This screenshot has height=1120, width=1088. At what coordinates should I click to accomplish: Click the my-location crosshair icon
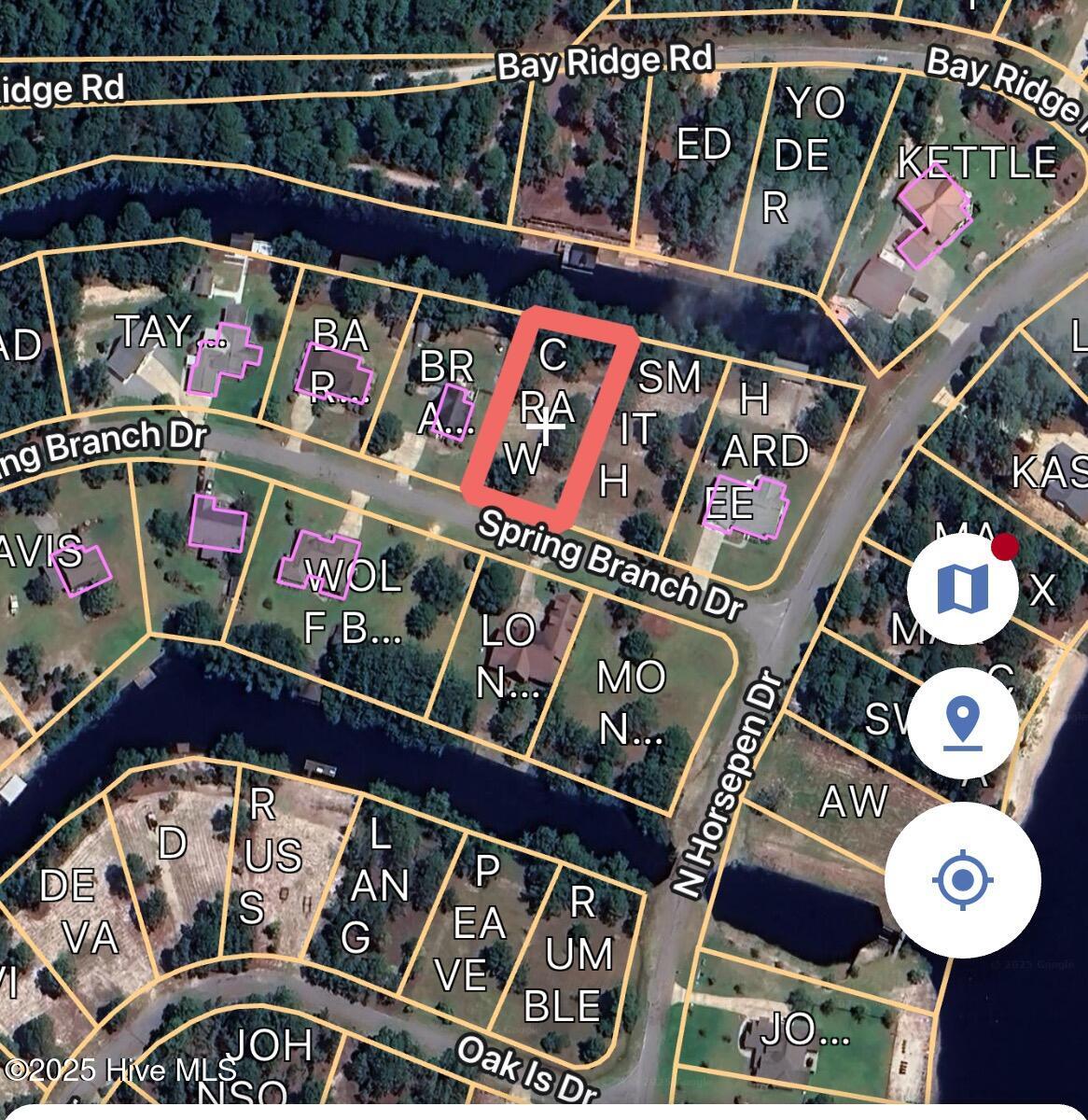[962, 877]
